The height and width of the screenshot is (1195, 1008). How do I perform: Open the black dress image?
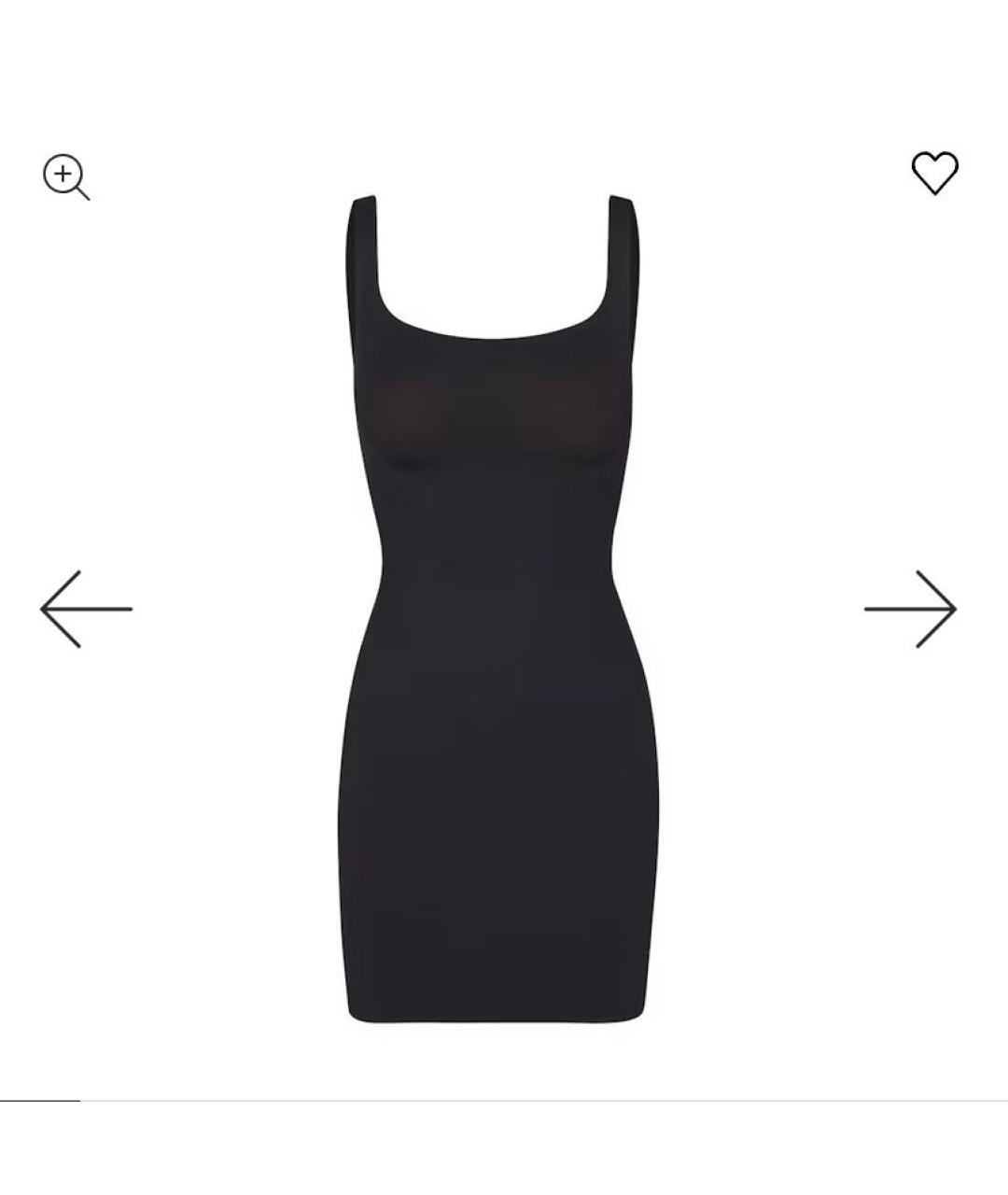coord(497,607)
